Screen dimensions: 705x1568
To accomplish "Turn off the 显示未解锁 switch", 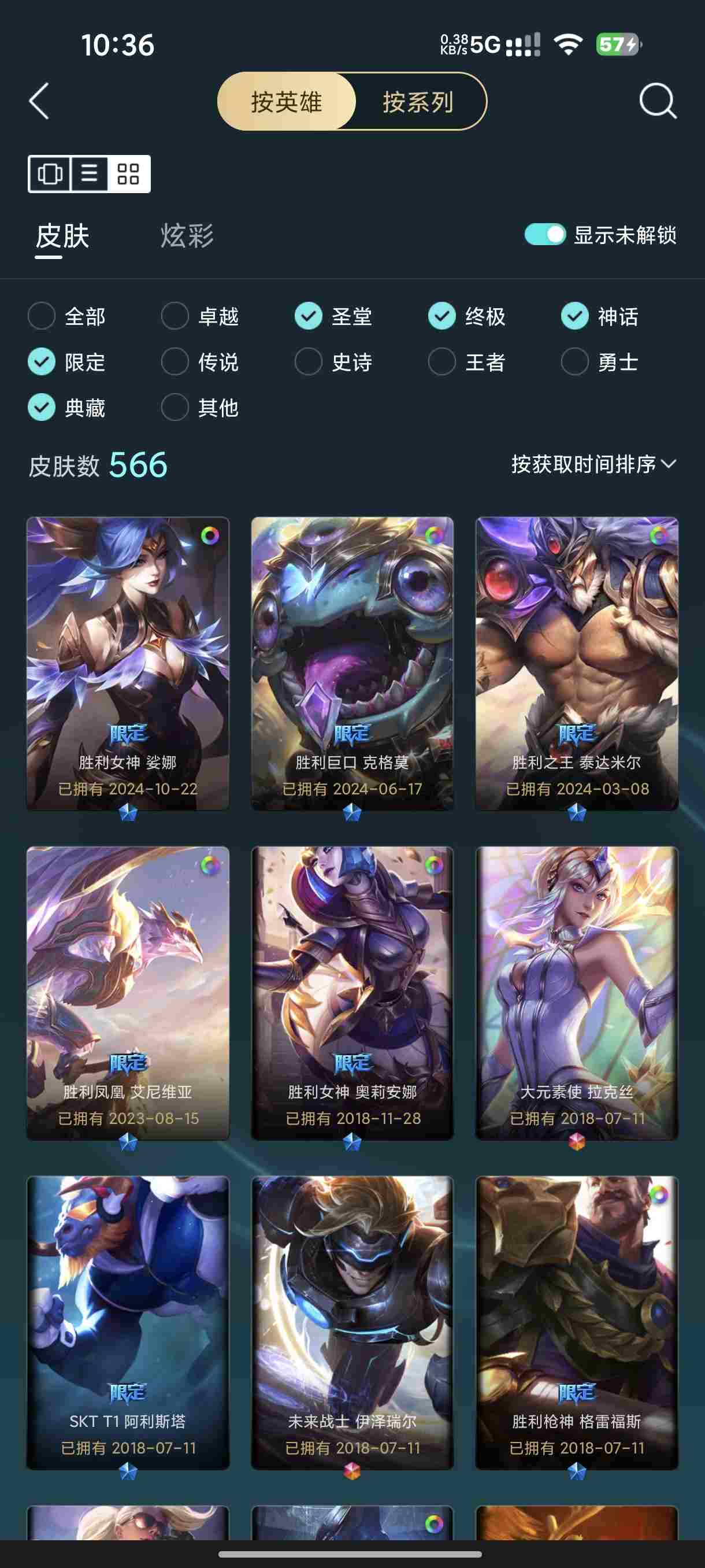I will click(x=544, y=234).
